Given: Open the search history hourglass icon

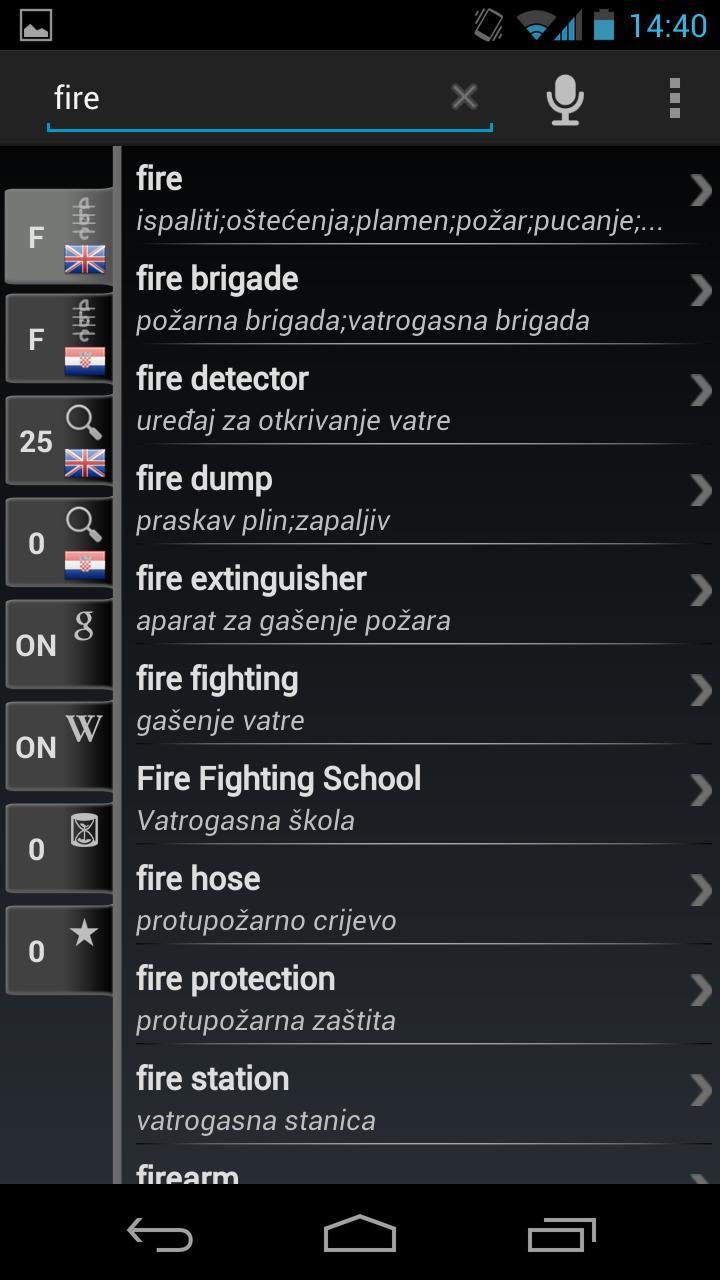Looking at the screenshot, I should click(x=57, y=847).
